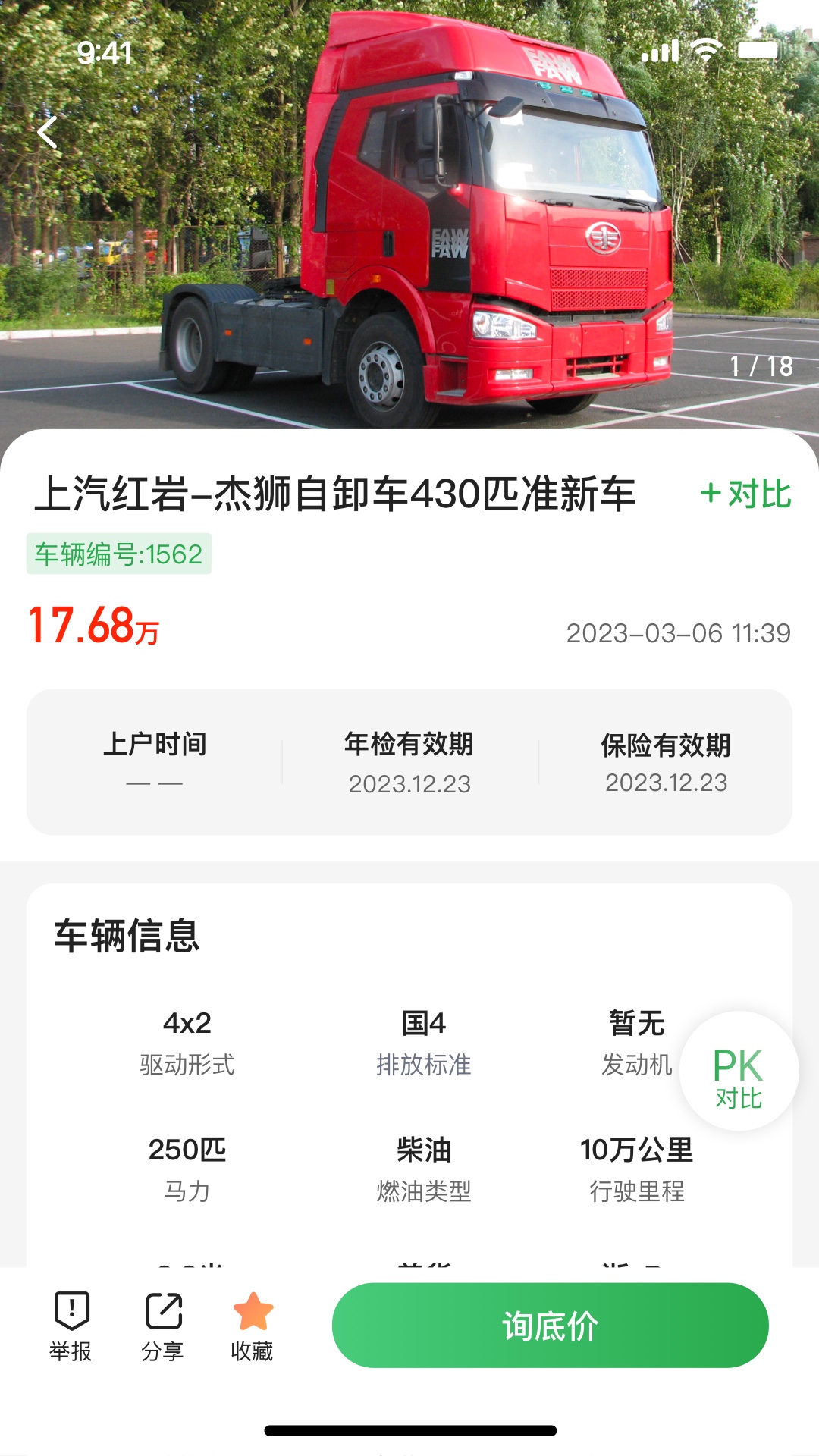Image resolution: width=819 pixels, height=1456 pixels.
Task: Select the 排放标准 国4 entry
Action: [426, 1044]
